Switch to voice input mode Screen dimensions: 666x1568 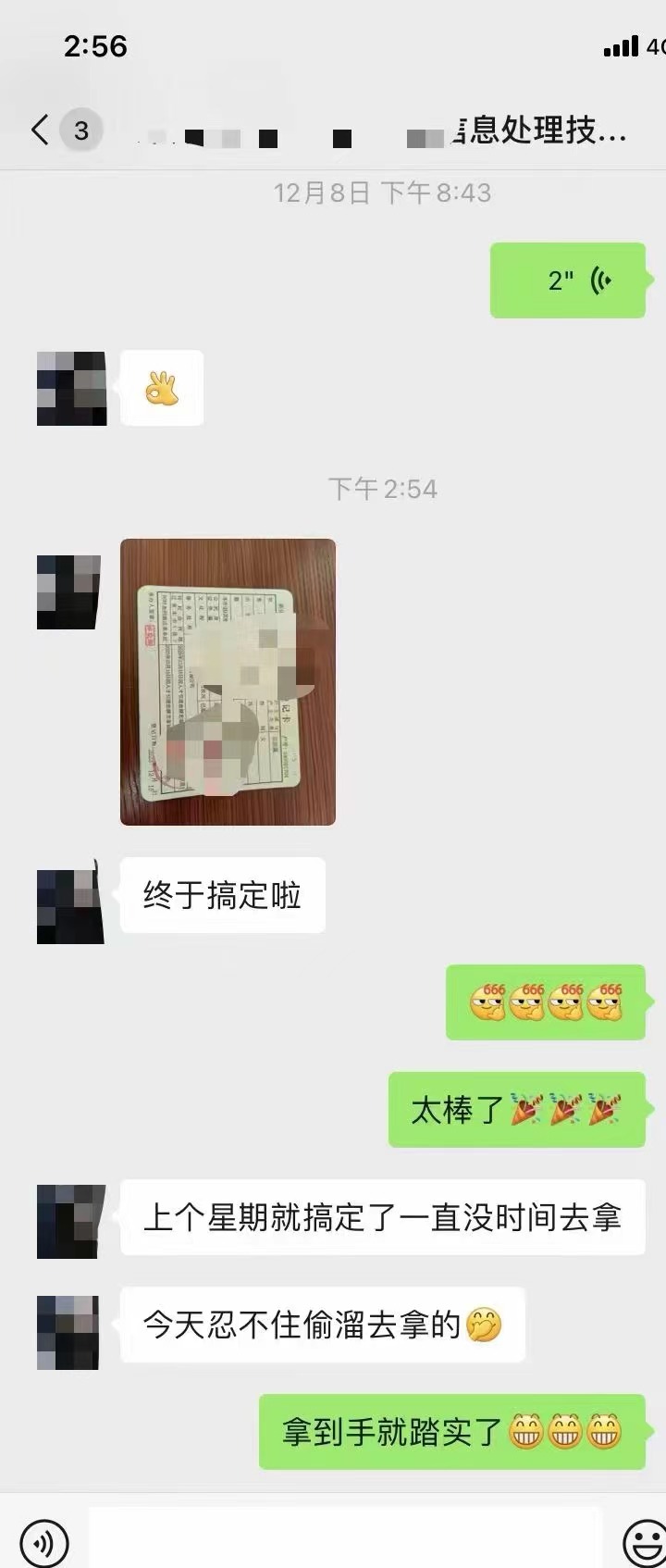[43, 1542]
